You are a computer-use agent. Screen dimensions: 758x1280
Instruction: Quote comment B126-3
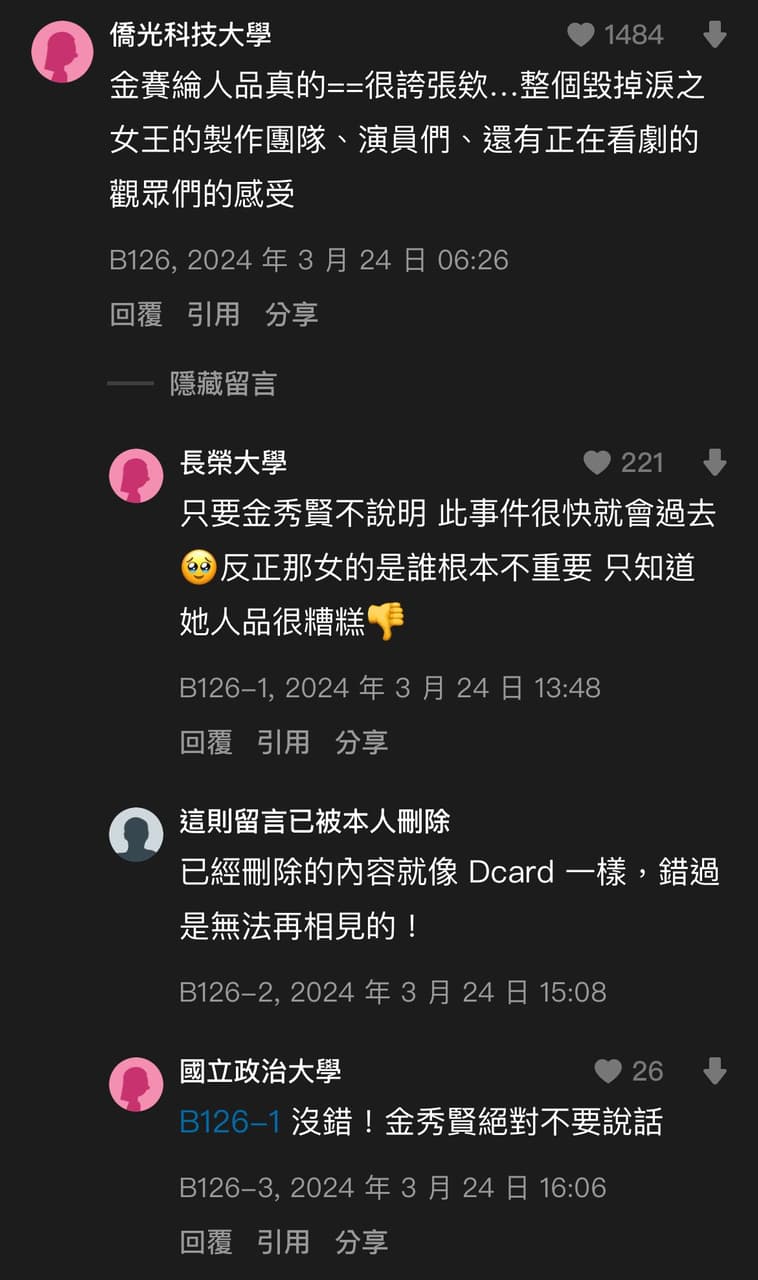284,1242
